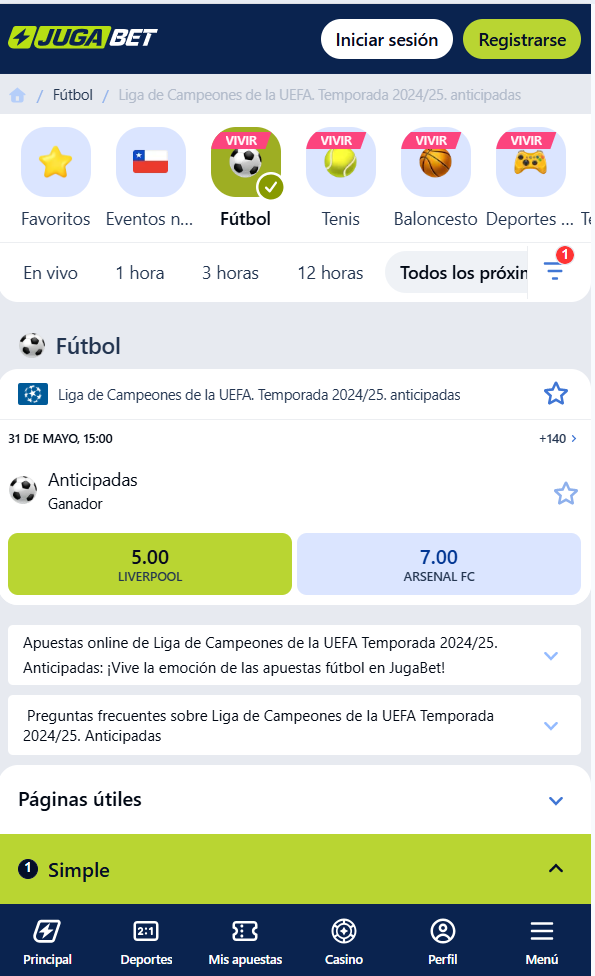Select the 3 horas time filter

point(230,273)
